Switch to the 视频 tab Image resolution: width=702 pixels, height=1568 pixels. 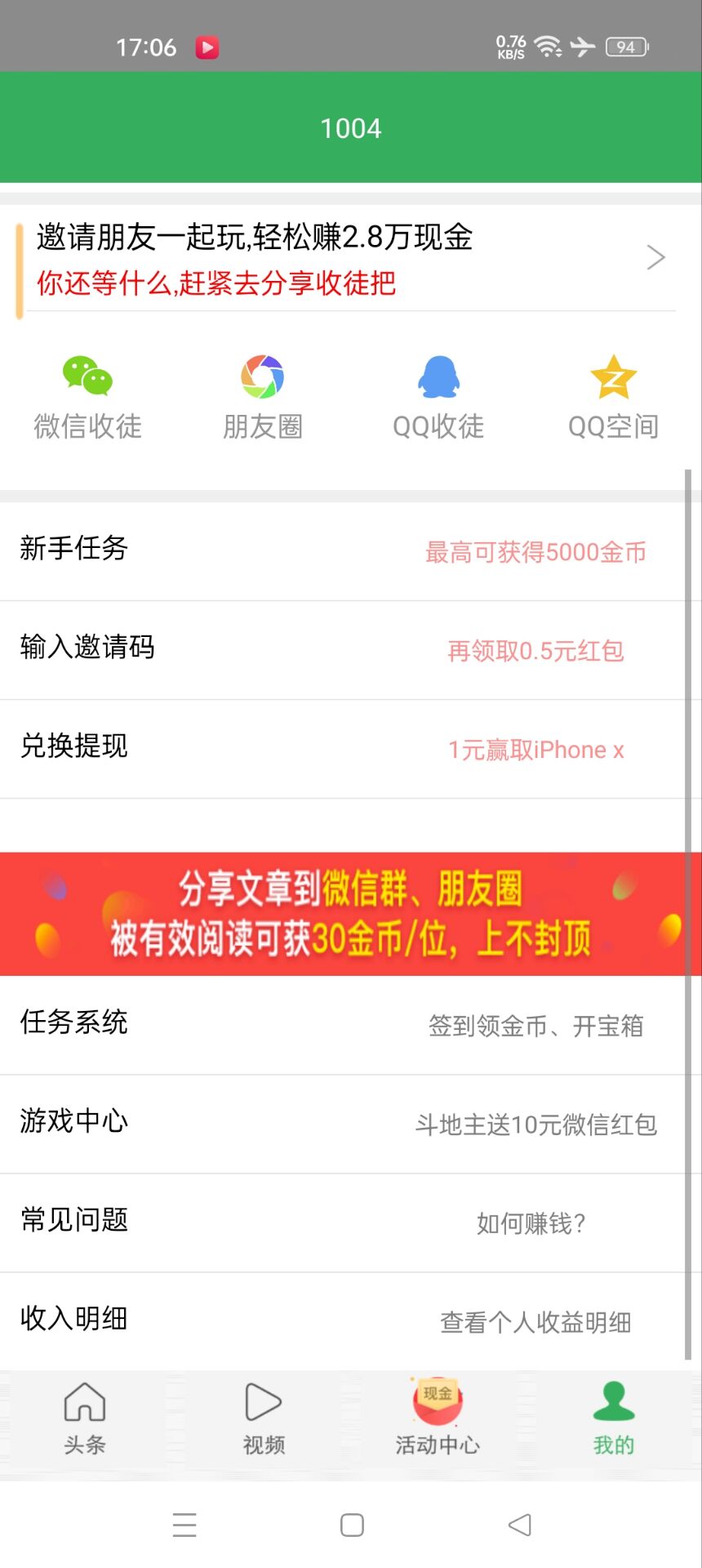(264, 1419)
